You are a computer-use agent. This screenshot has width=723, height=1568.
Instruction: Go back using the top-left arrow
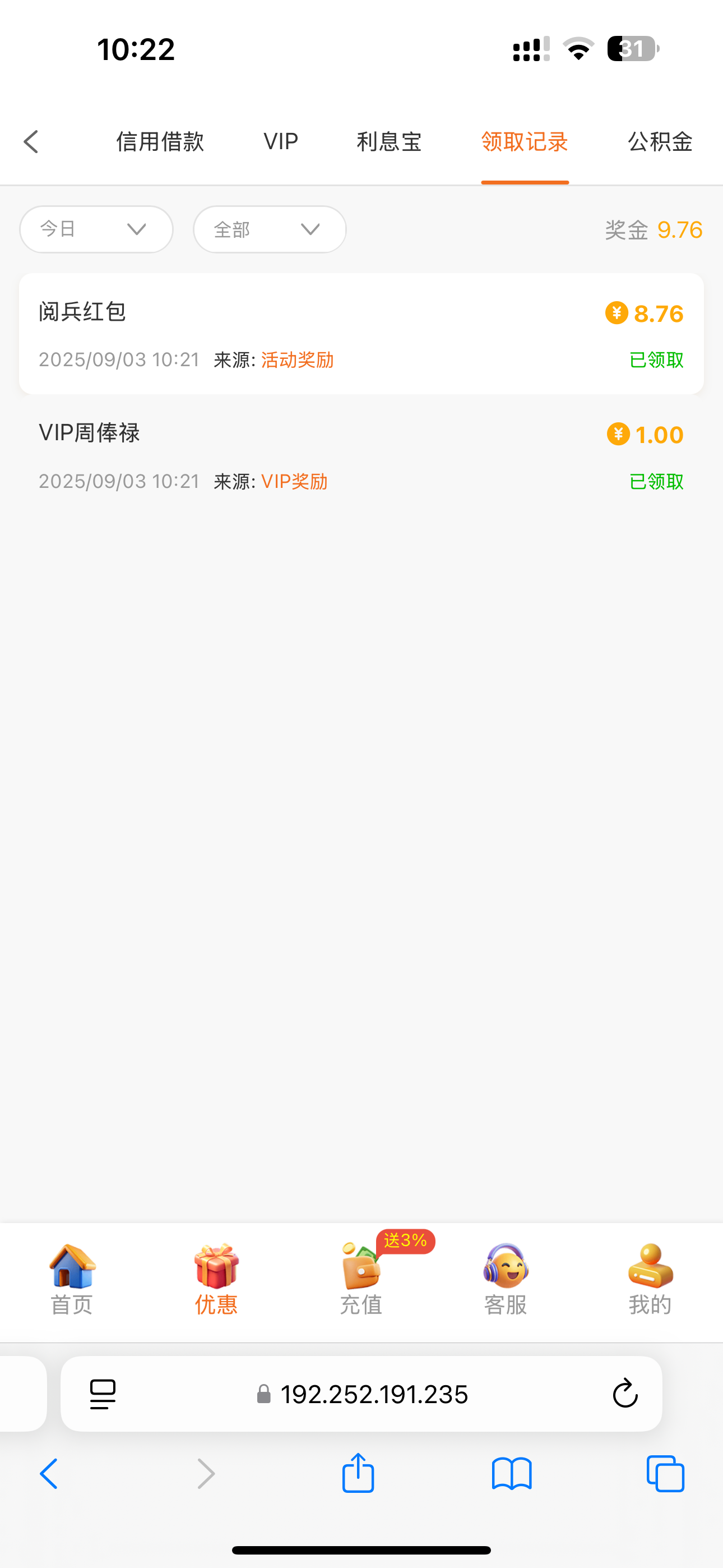click(31, 142)
